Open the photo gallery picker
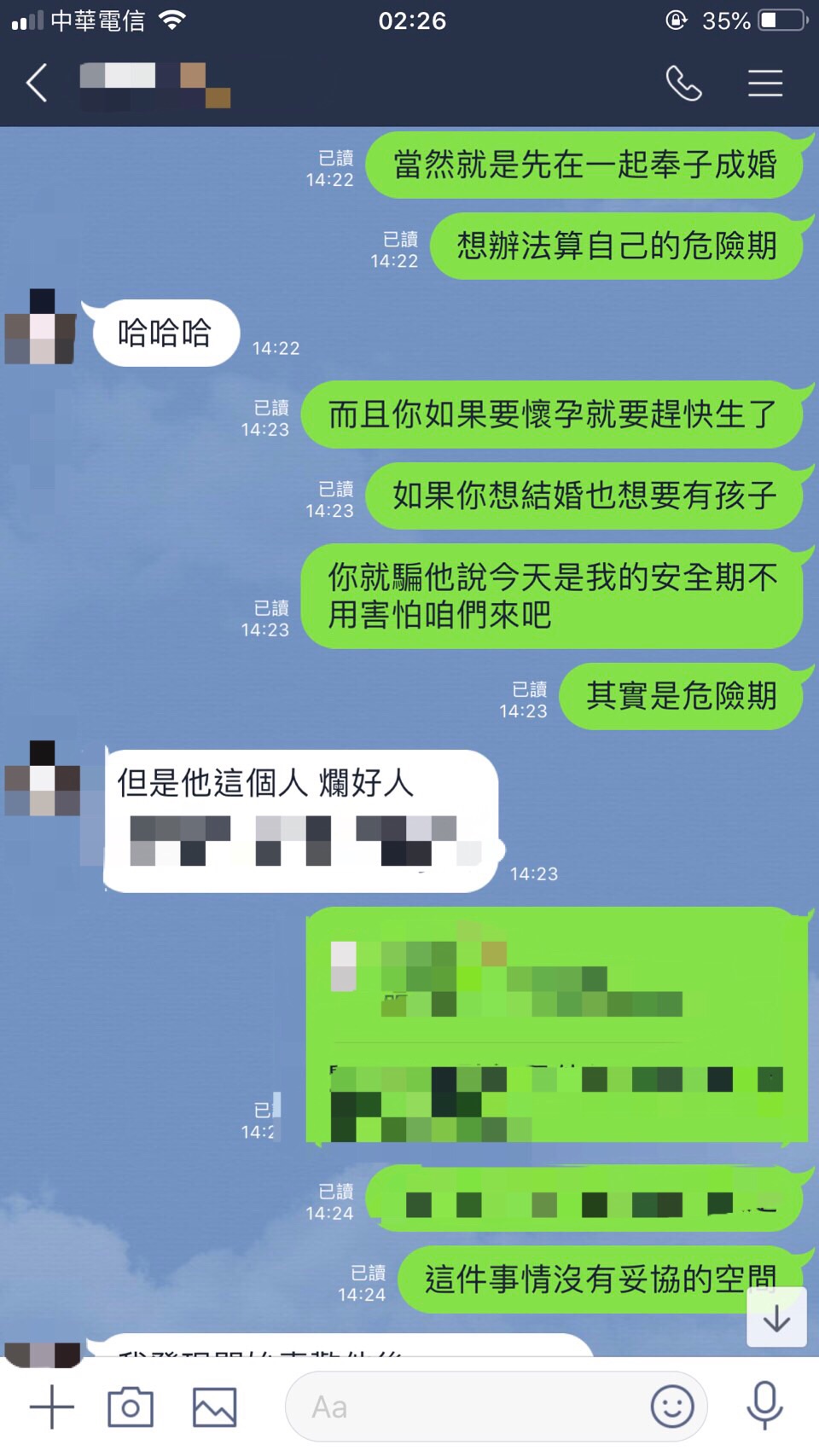The height and width of the screenshot is (1456, 819). pos(214,1407)
